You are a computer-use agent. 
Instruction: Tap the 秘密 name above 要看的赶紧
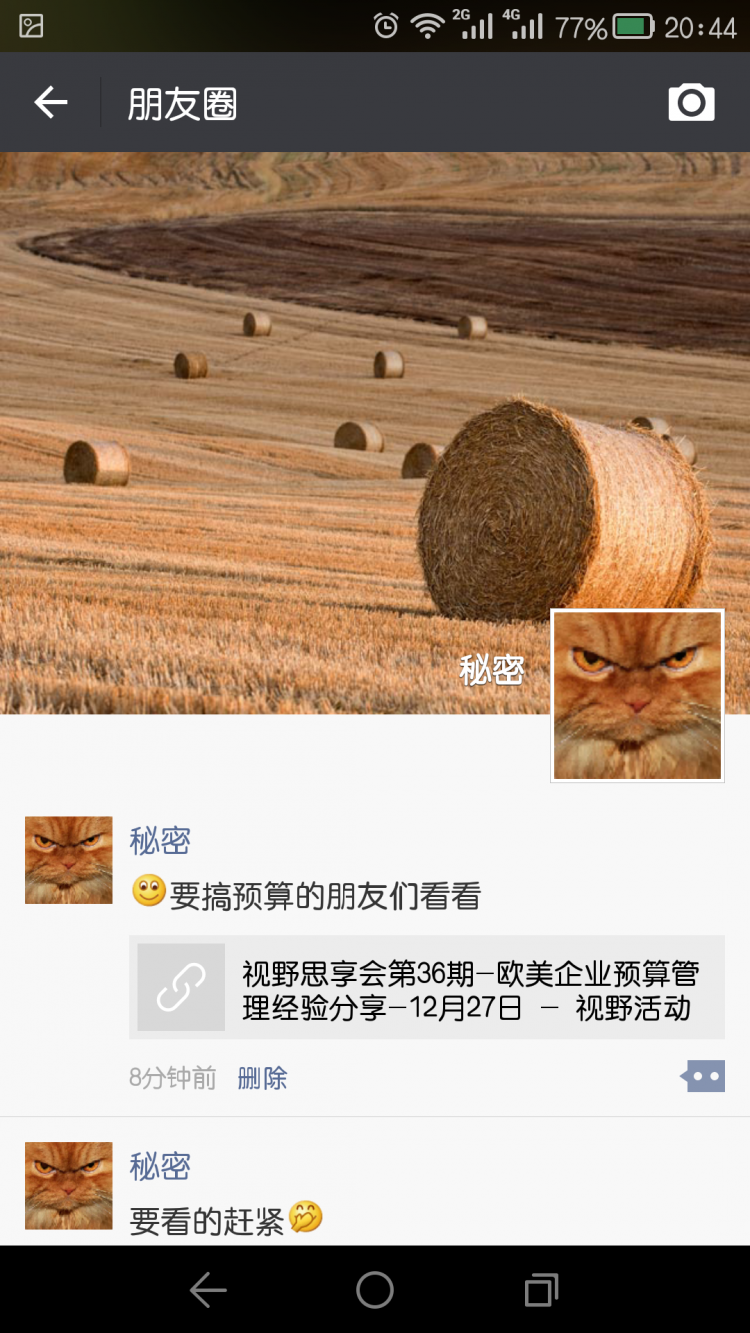160,1166
